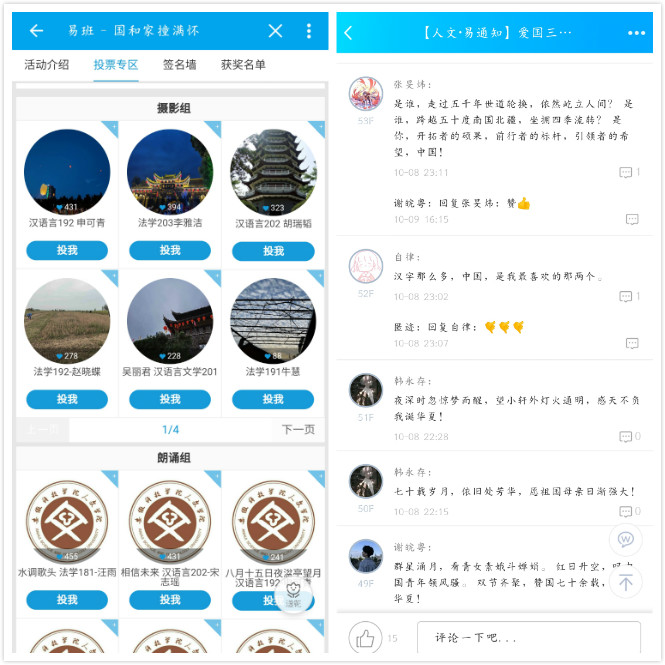Go back from the 易班 voting page
The height and width of the screenshot is (665, 665).
37,31
